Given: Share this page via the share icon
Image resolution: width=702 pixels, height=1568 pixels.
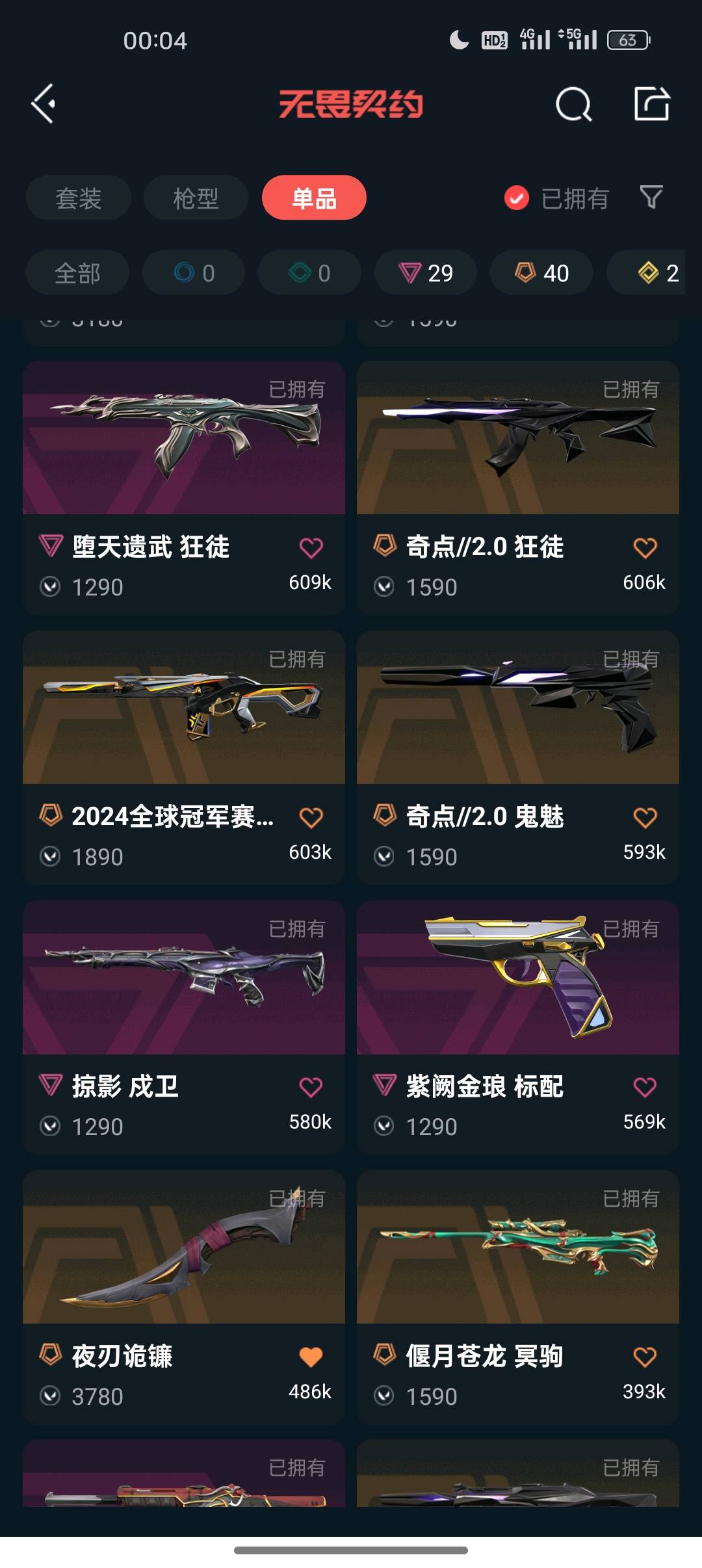Looking at the screenshot, I should (x=651, y=104).
